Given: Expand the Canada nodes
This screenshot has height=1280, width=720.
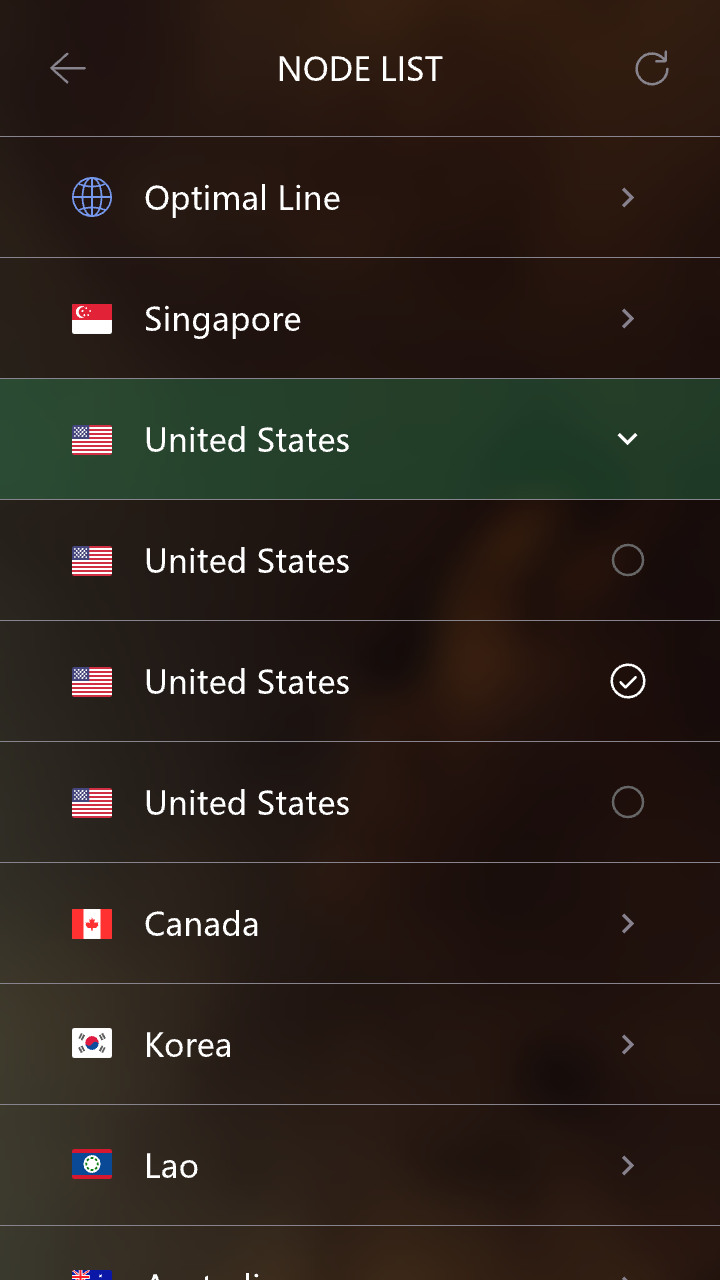Looking at the screenshot, I should pos(360,924).
